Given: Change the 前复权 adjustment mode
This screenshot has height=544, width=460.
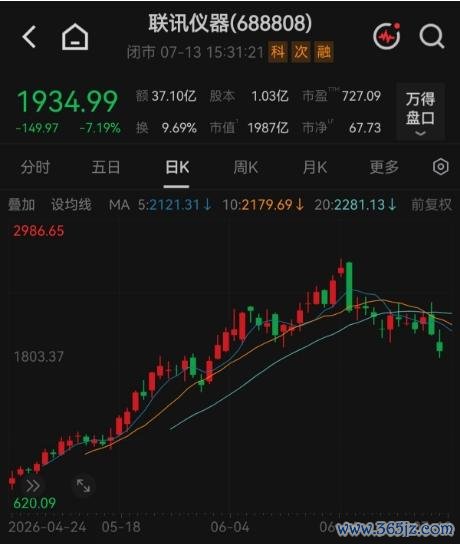Looking at the screenshot, I should pos(432,205).
